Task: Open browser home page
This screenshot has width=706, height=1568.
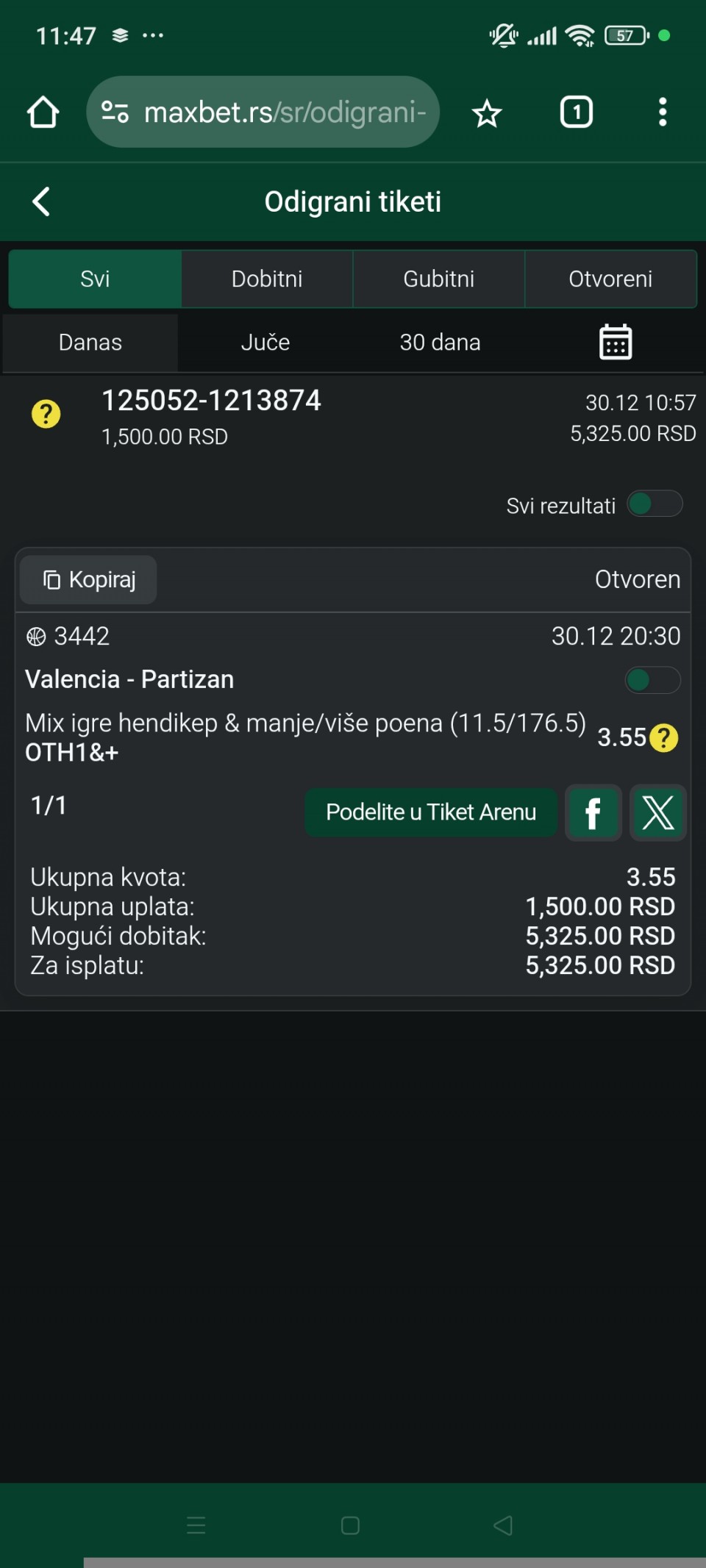Action: tap(43, 112)
